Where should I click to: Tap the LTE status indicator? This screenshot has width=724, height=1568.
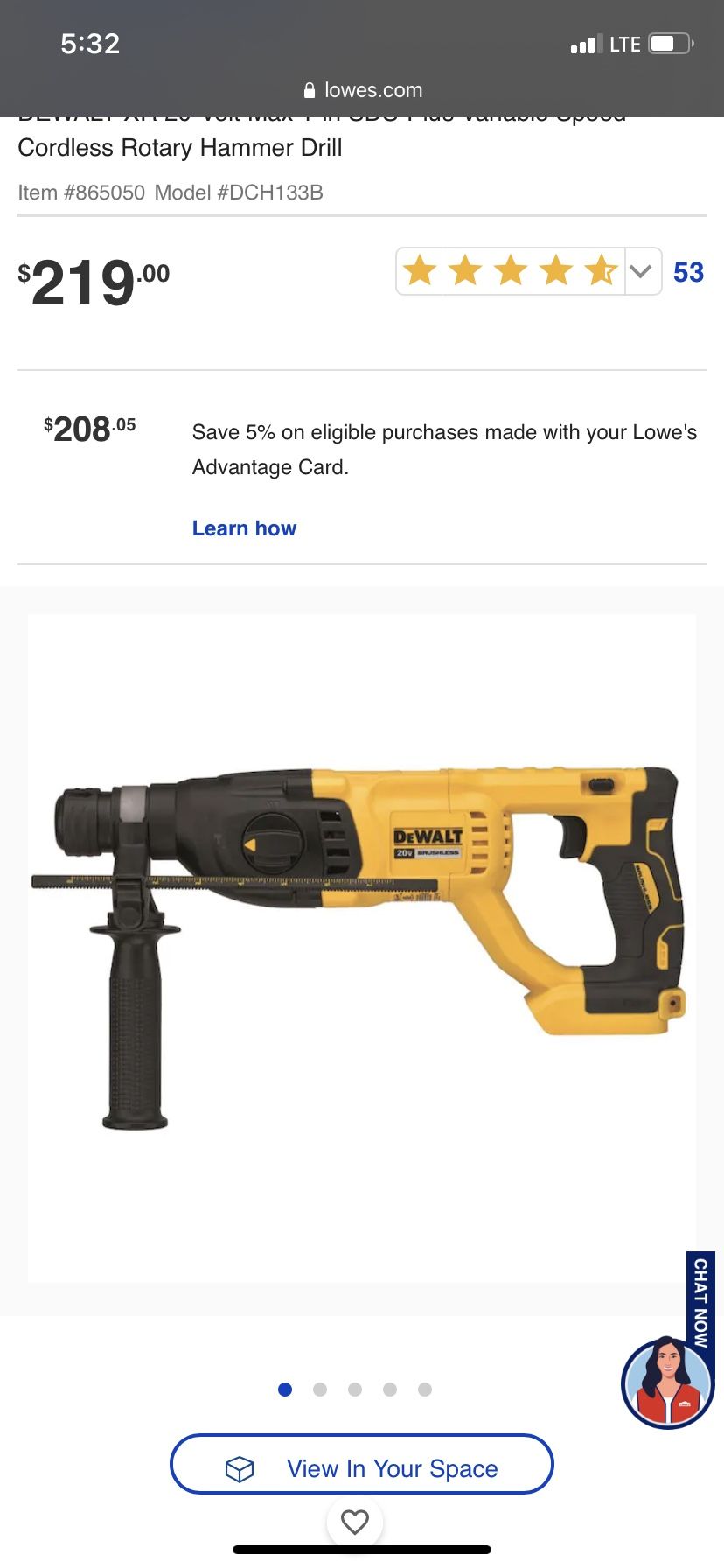(624, 43)
